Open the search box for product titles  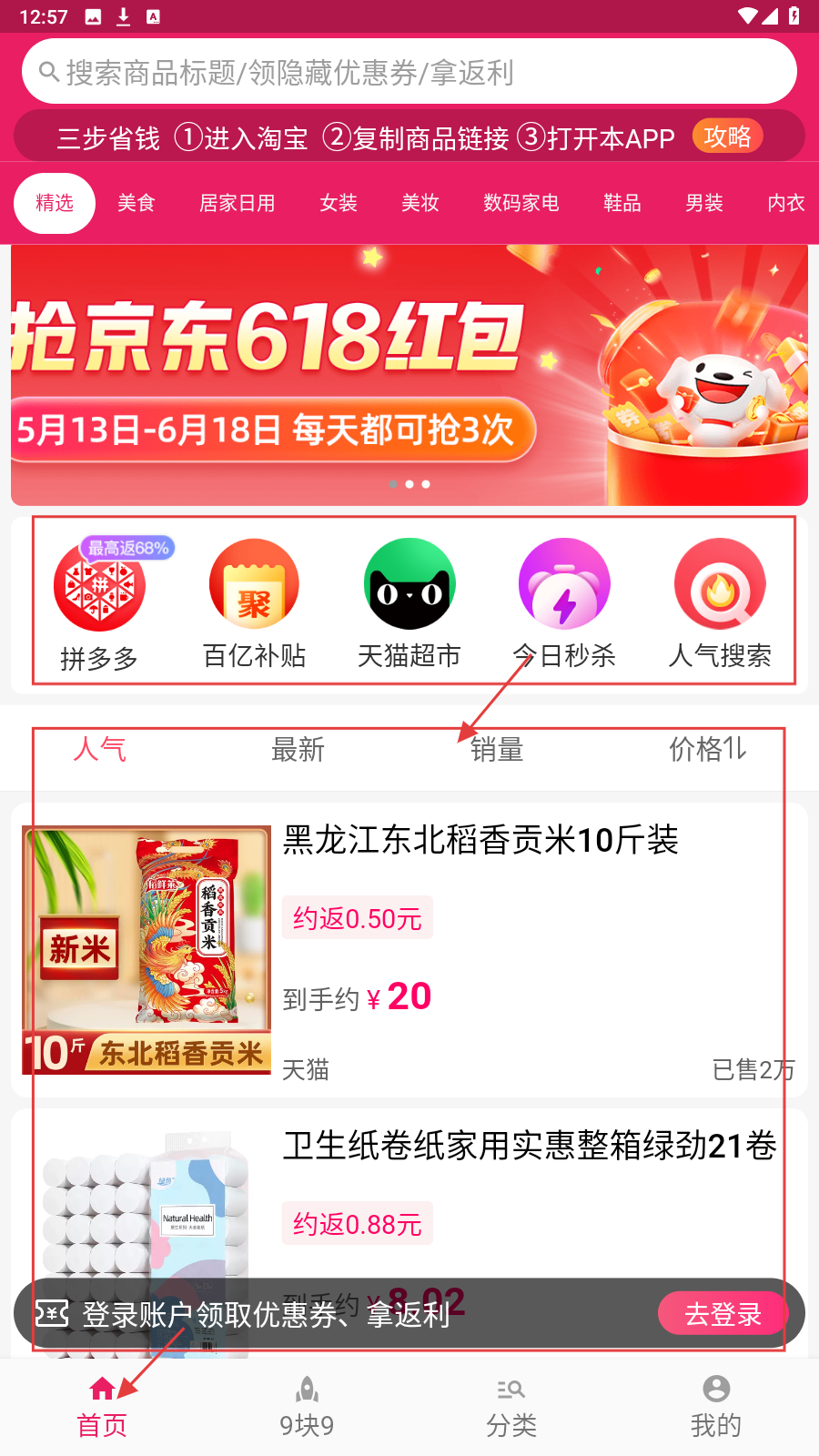pyautogui.click(x=409, y=72)
